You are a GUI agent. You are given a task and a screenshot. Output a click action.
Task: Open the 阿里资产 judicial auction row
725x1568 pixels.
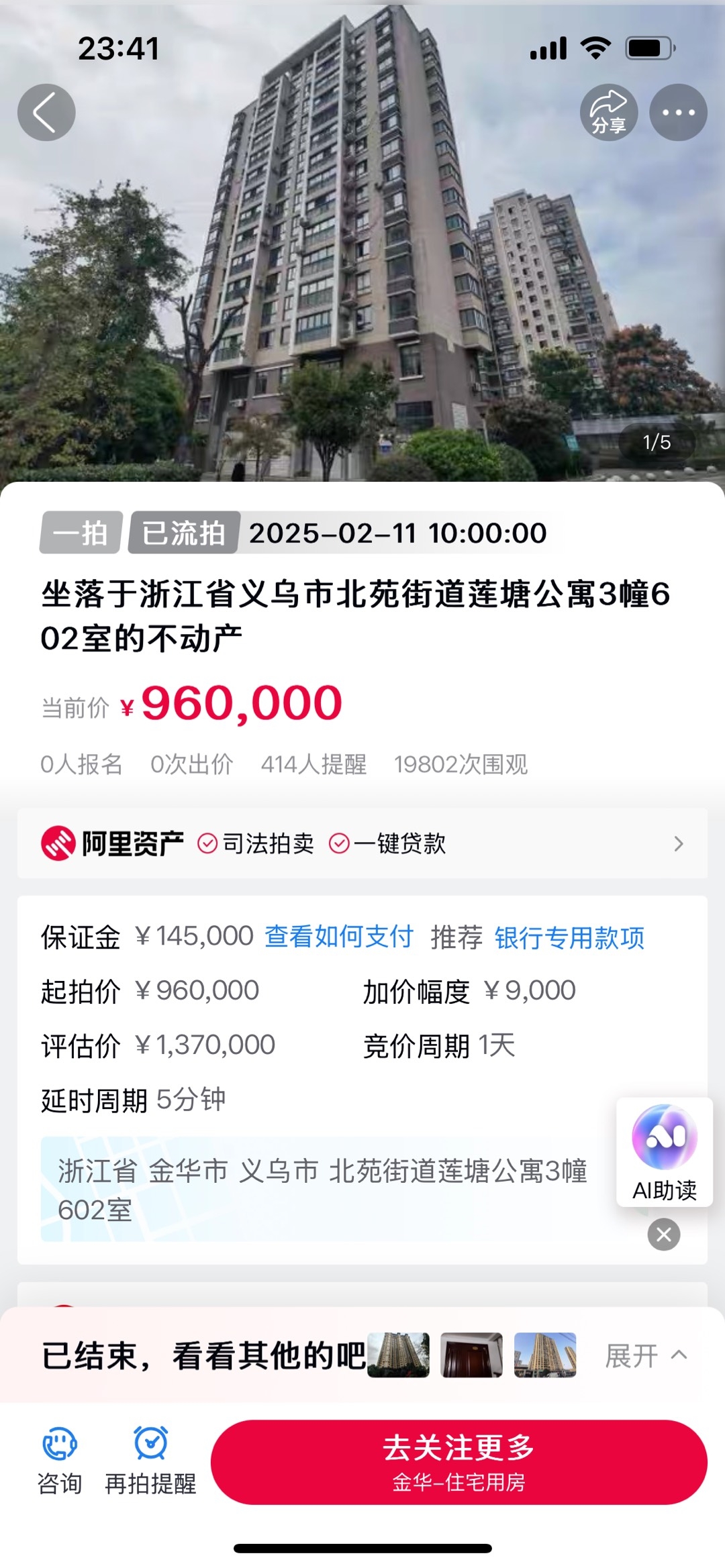[362, 843]
